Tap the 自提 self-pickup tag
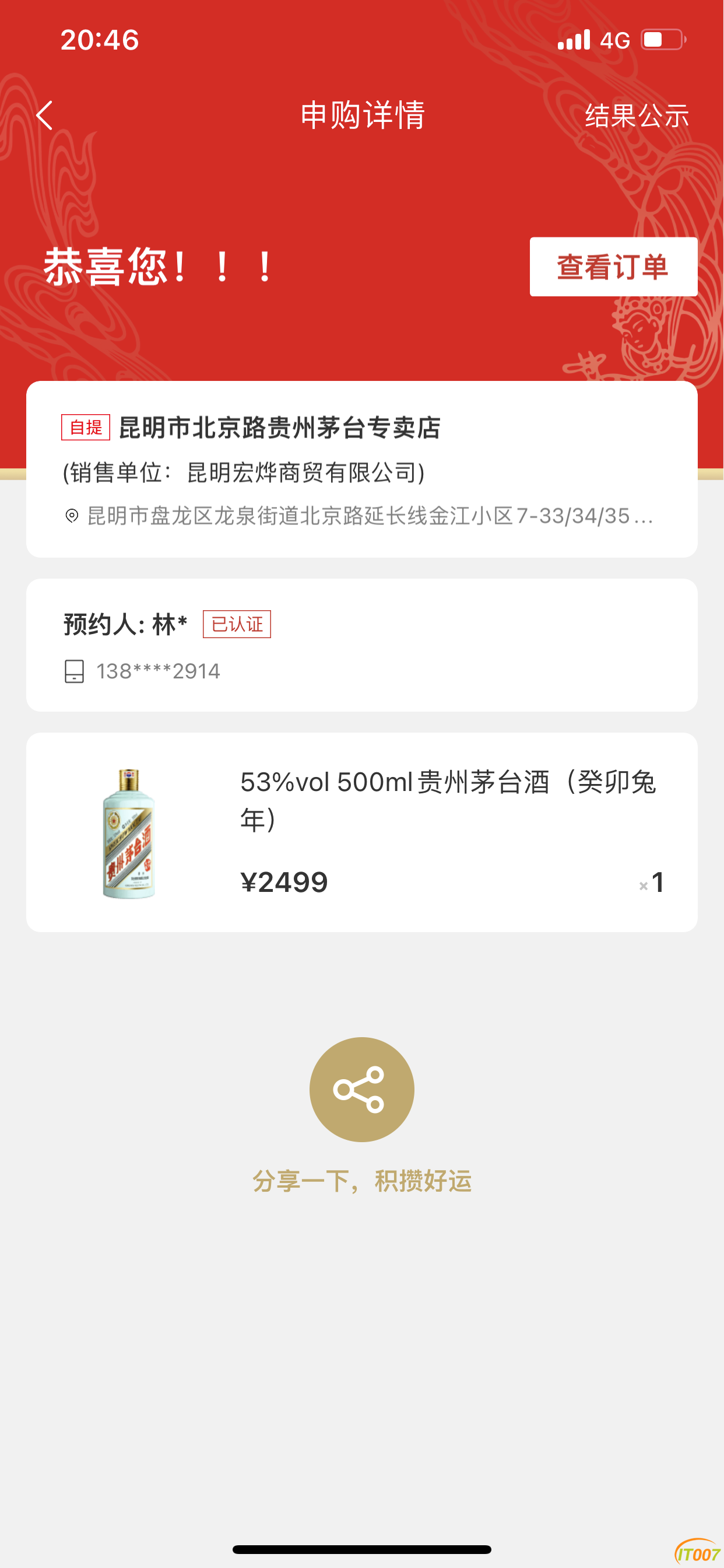The width and height of the screenshot is (724, 1568). click(x=85, y=428)
